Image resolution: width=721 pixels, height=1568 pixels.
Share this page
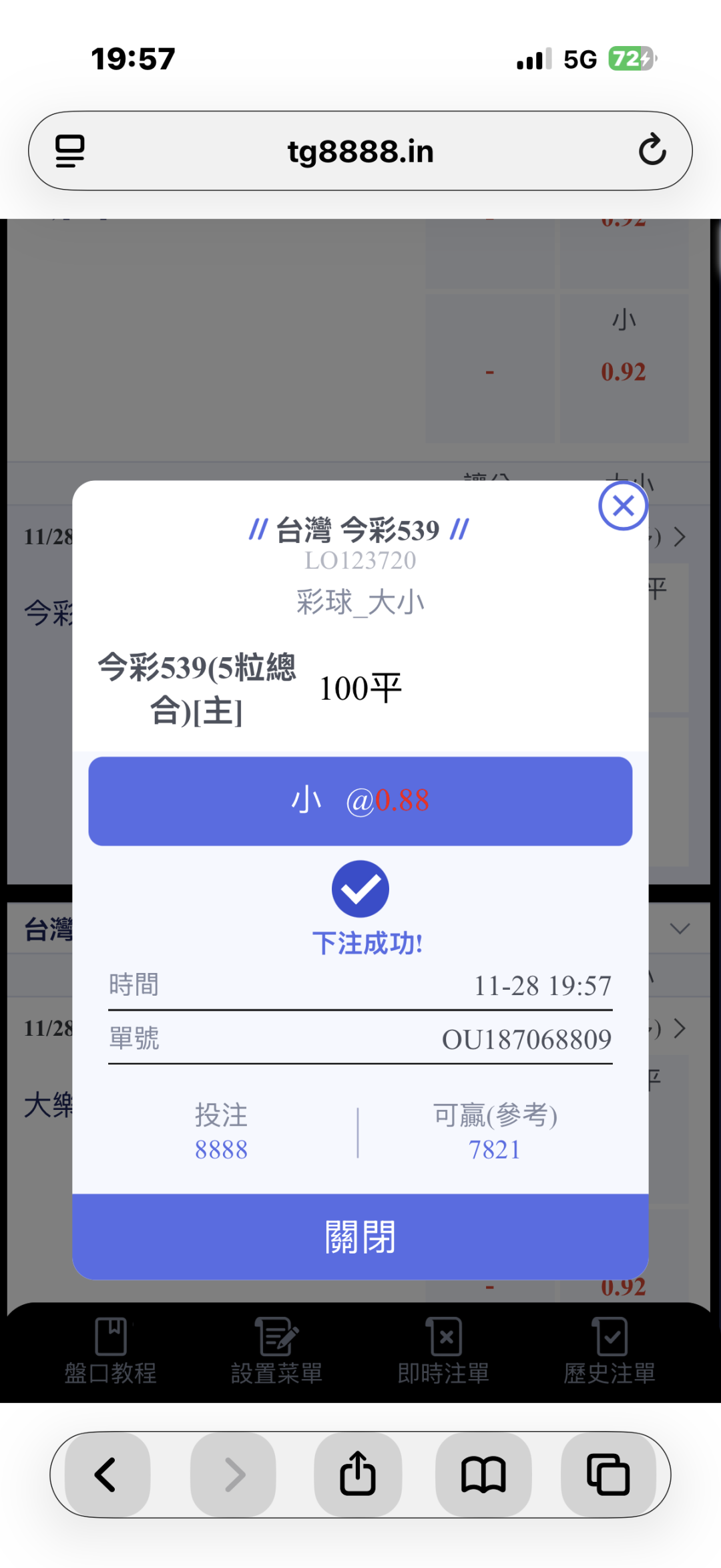[358, 1475]
